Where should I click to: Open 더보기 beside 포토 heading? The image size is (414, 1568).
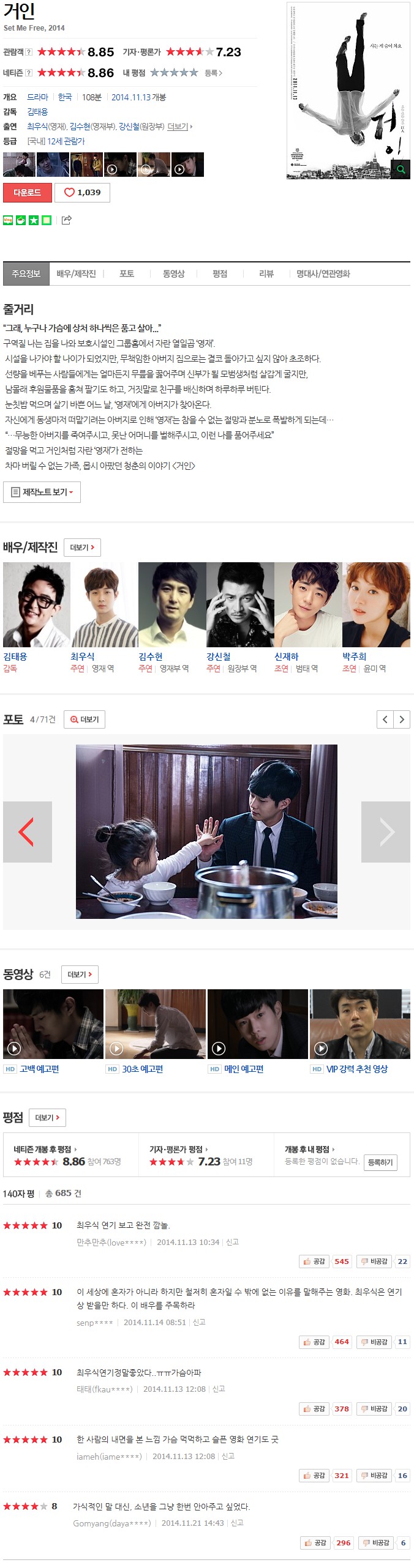click(85, 719)
